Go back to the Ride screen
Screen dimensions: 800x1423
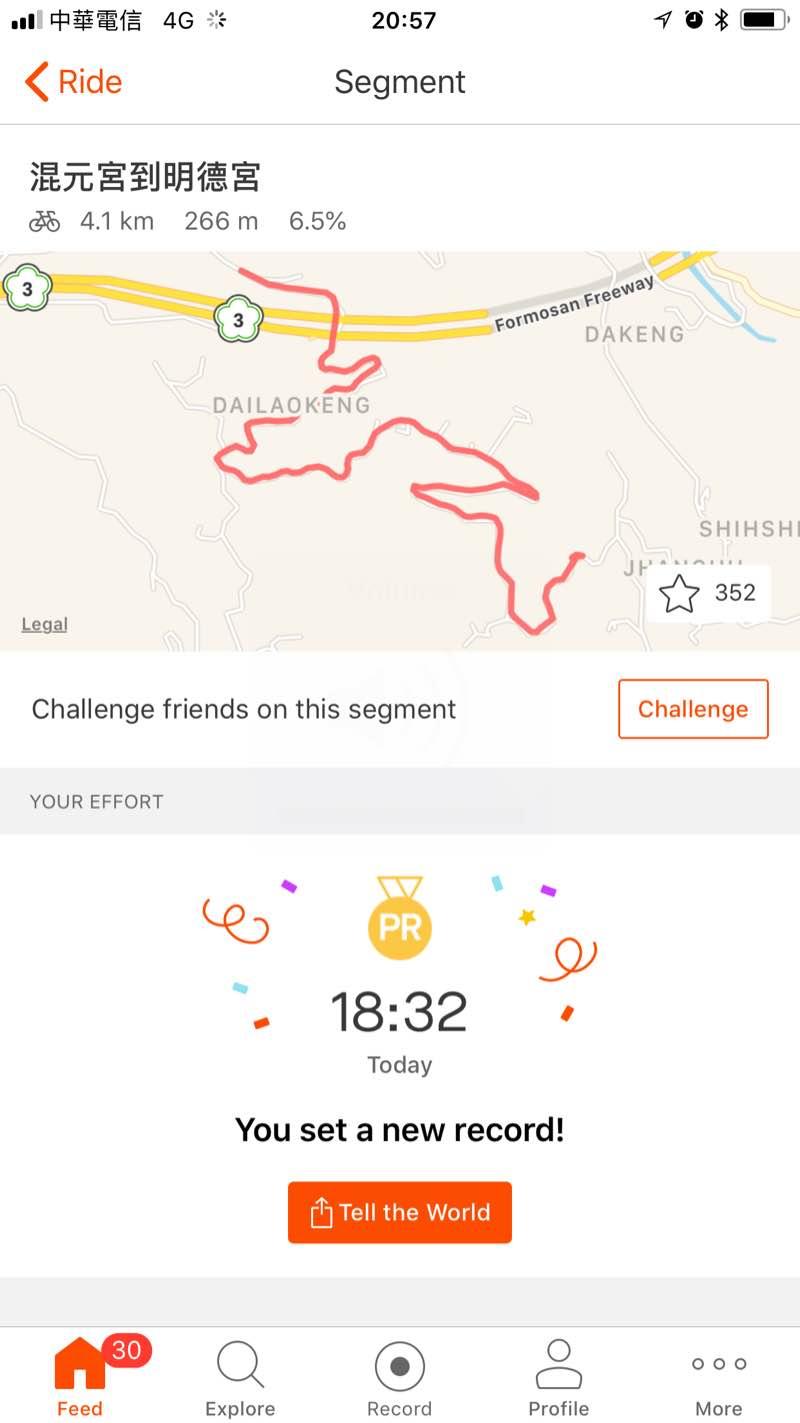[x=74, y=82]
